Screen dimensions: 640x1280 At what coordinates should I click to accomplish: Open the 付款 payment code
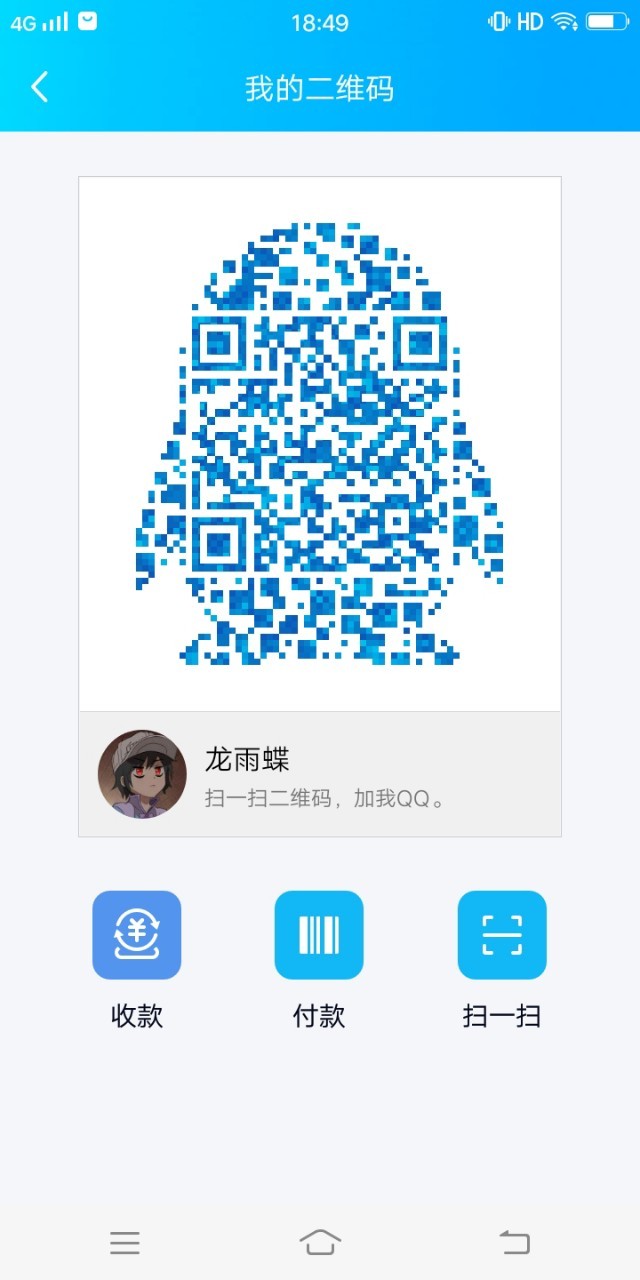[319, 935]
